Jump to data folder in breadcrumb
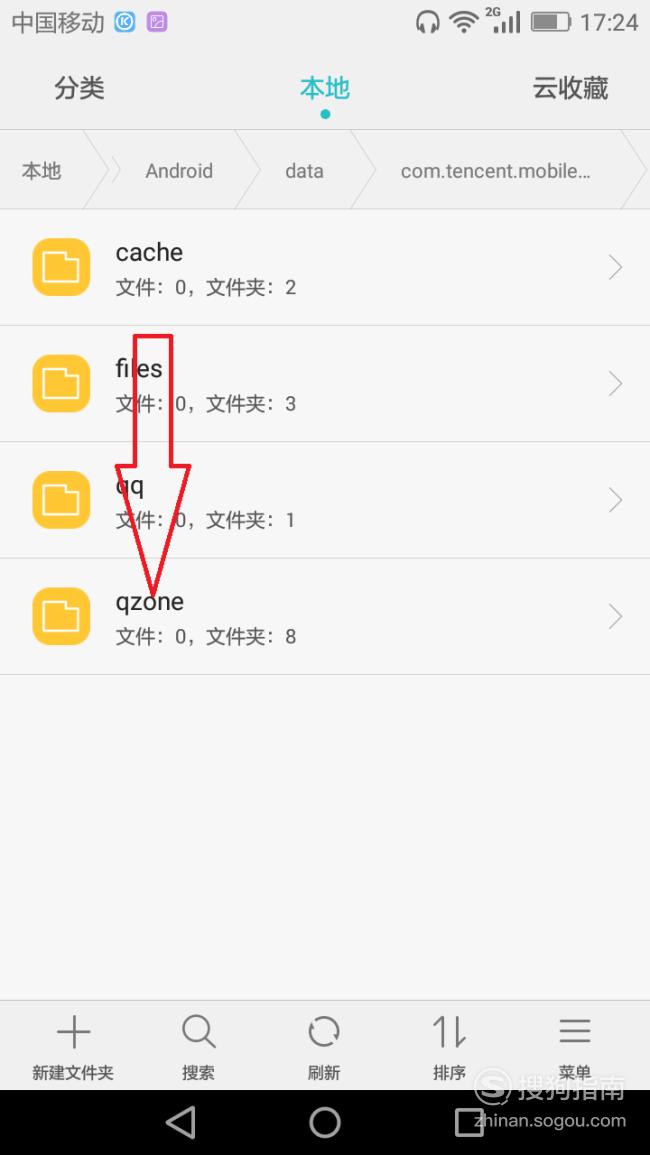 (x=304, y=171)
